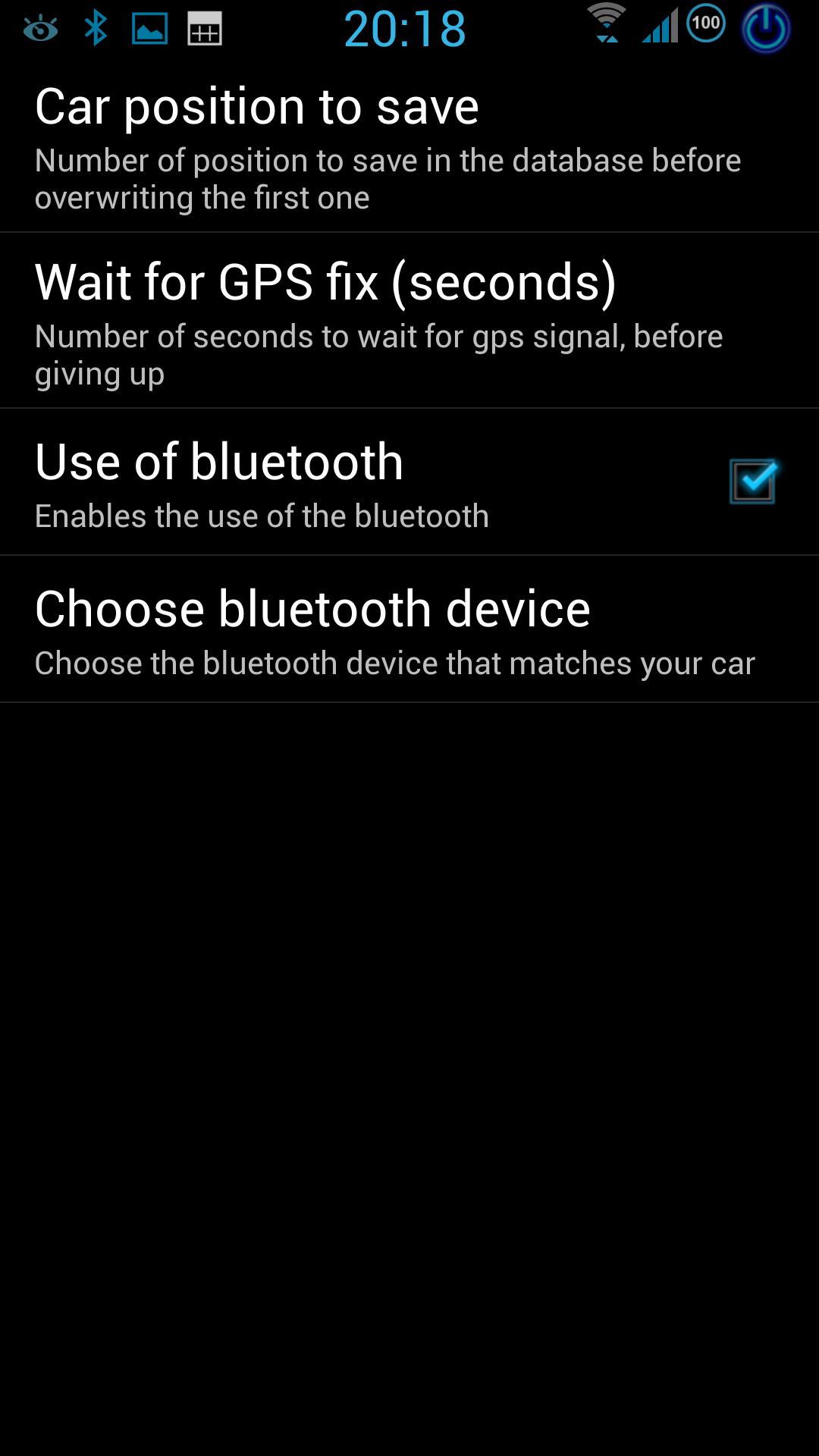Open Wait for GPS fix (seconds) setting

coord(409,322)
